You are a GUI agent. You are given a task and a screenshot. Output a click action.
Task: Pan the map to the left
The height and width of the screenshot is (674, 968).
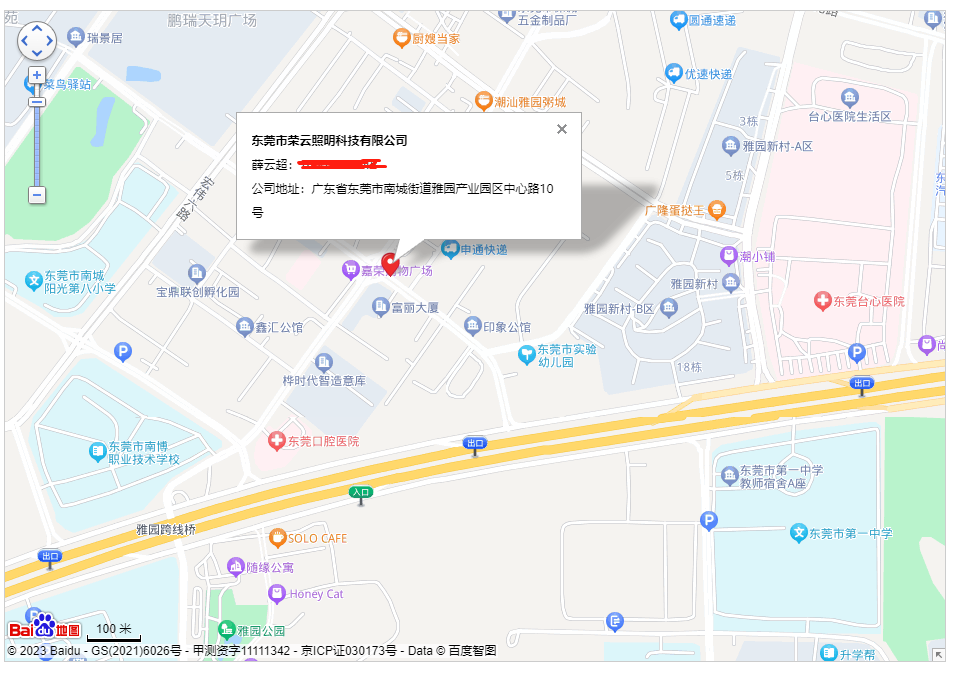point(24,41)
